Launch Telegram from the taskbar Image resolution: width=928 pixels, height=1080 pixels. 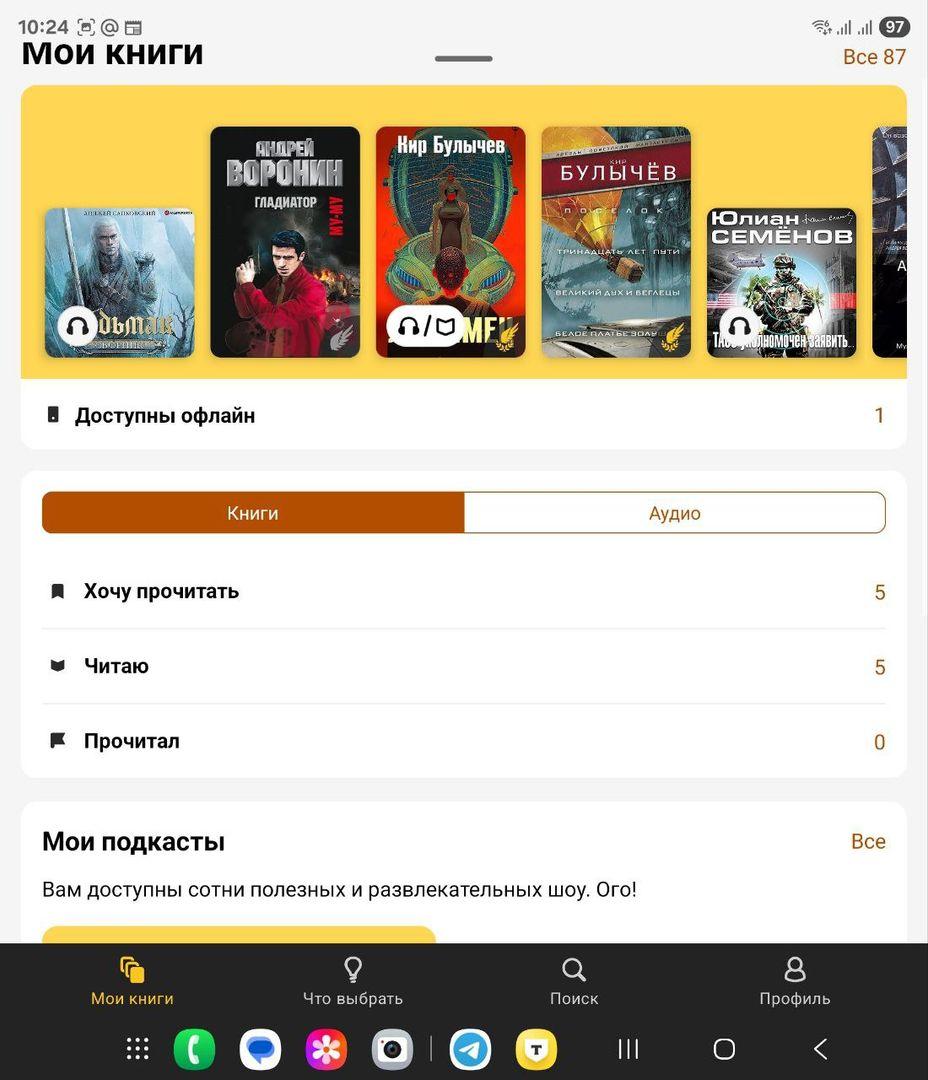pos(471,1049)
